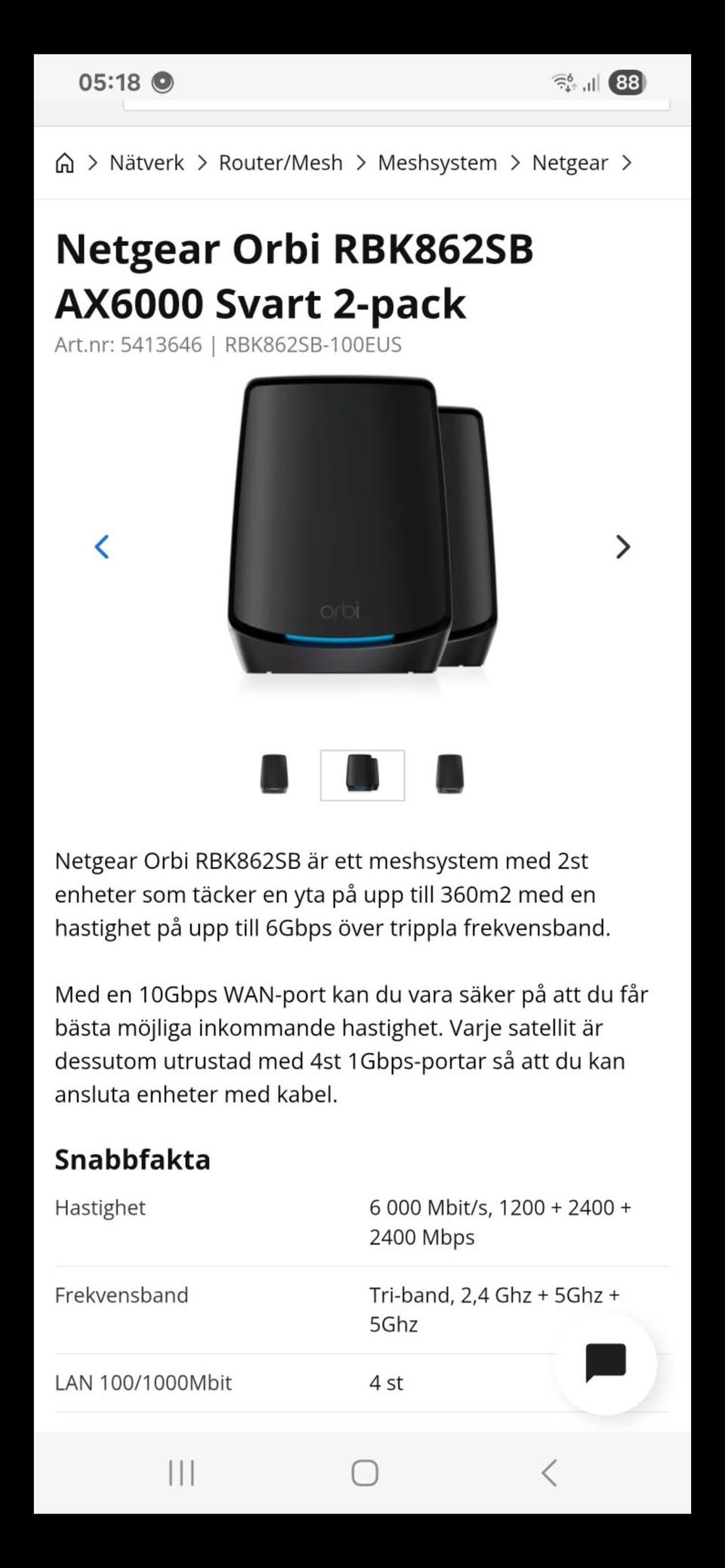Screen dimensions: 725x1568
Task: Start a chat with customer support
Action: pyautogui.click(x=606, y=1363)
